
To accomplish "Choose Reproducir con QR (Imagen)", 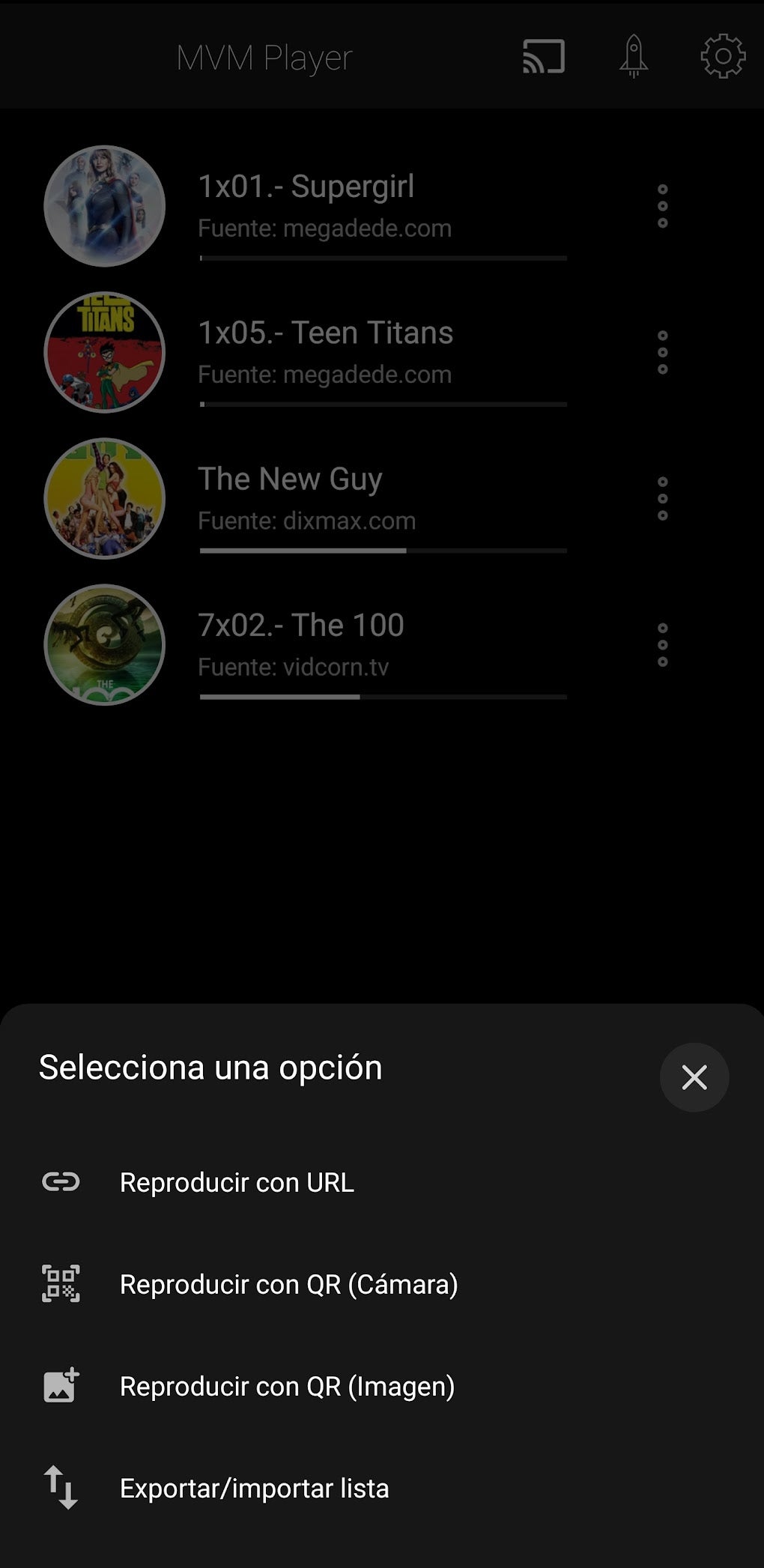I will pos(288,1385).
